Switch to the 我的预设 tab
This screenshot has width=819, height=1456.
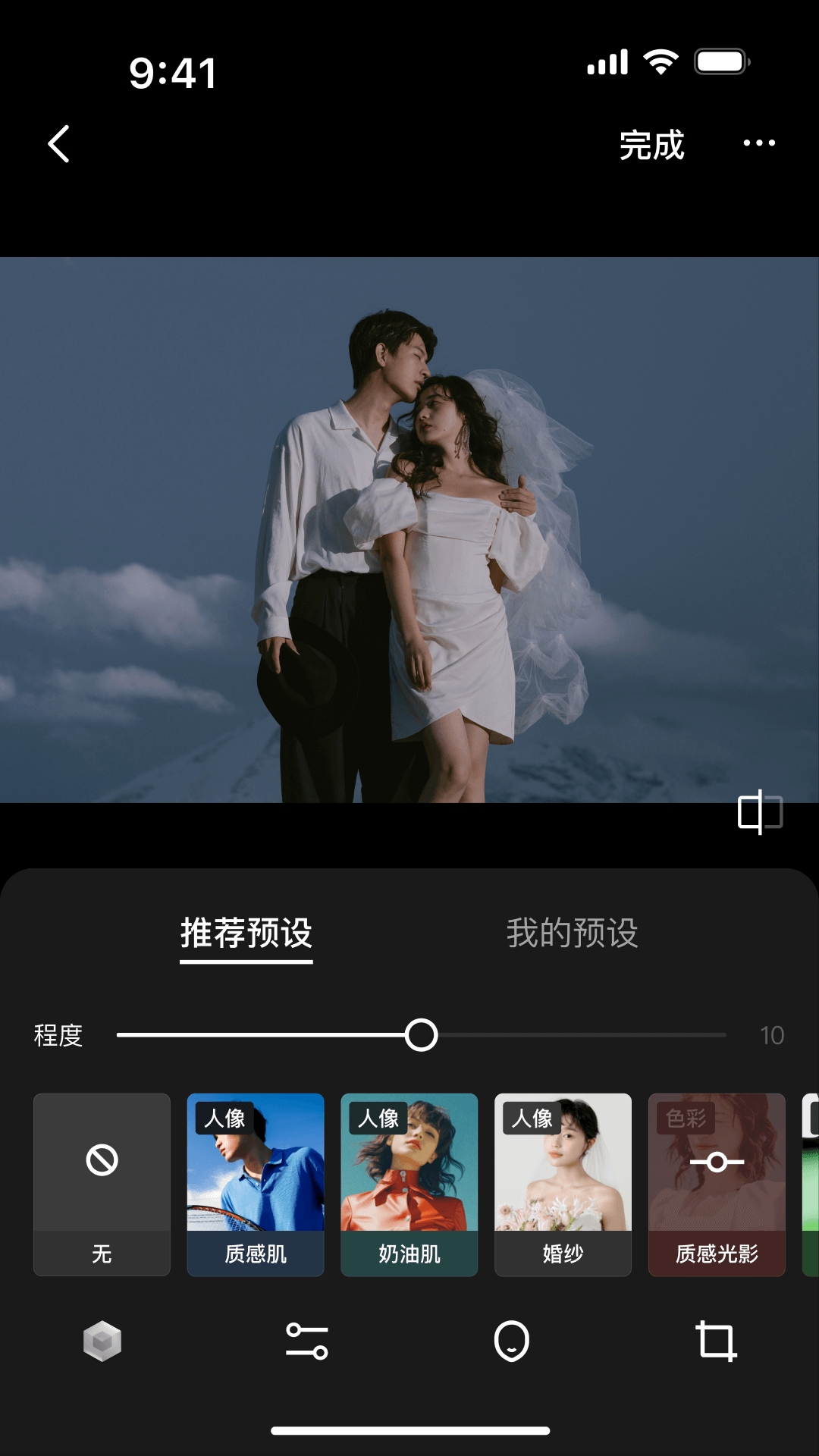click(x=574, y=934)
